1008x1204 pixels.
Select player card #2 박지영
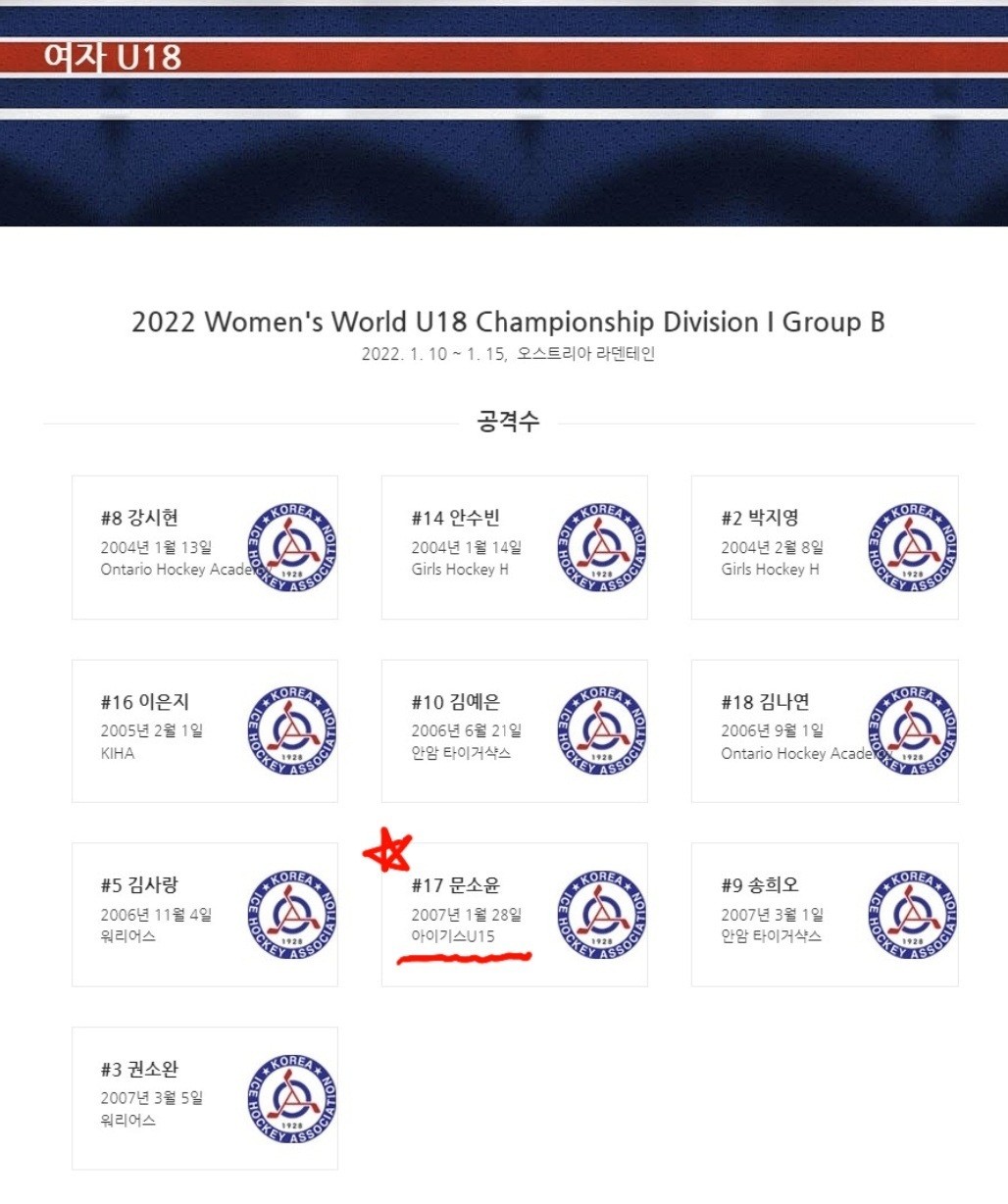(824, 547)
